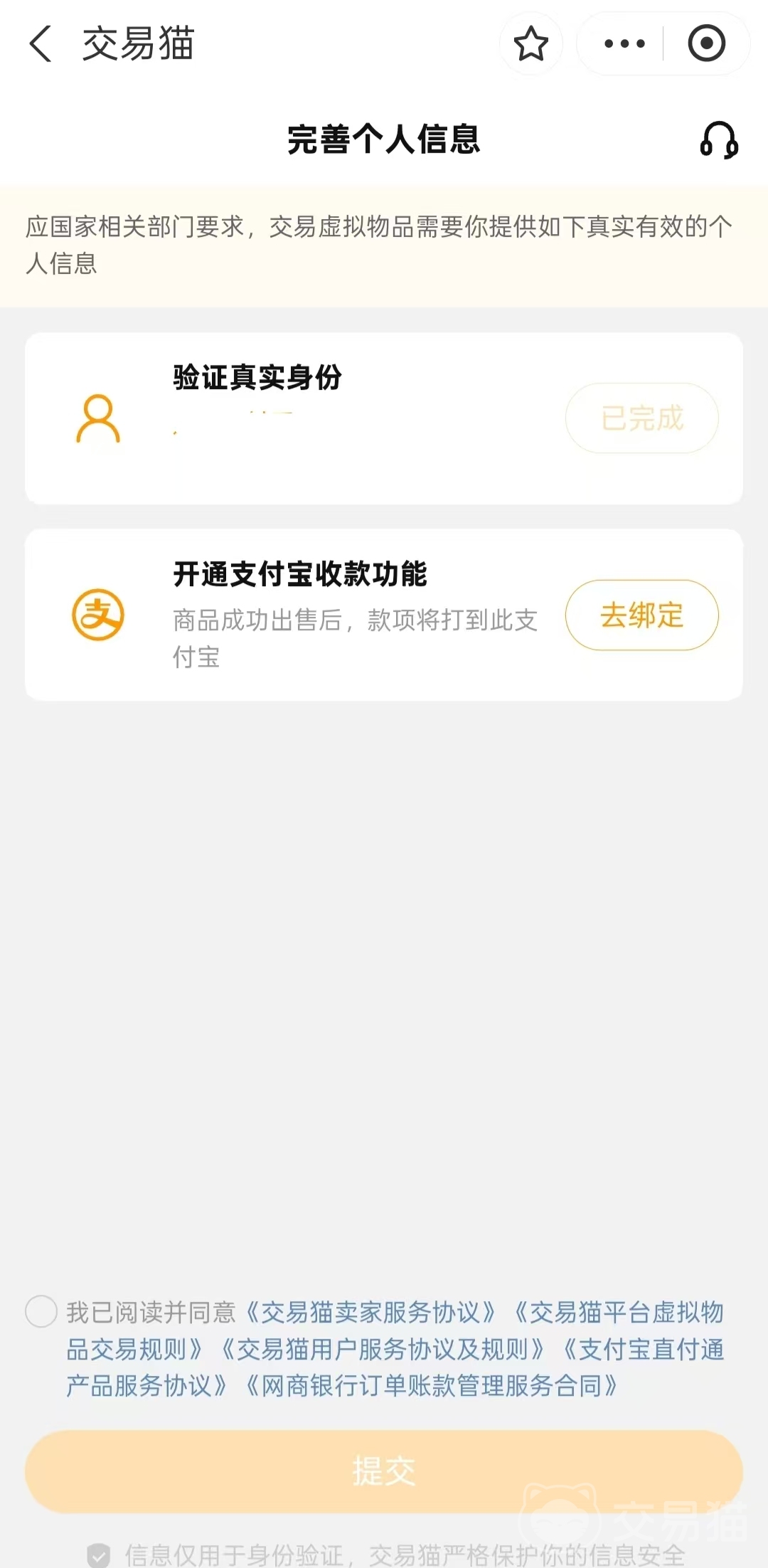Image resolution: width=768 pixels, height=1568 pixels.
Task: Open 《交易猫卖家服务协议》
Action: [x=370, y=1312]
